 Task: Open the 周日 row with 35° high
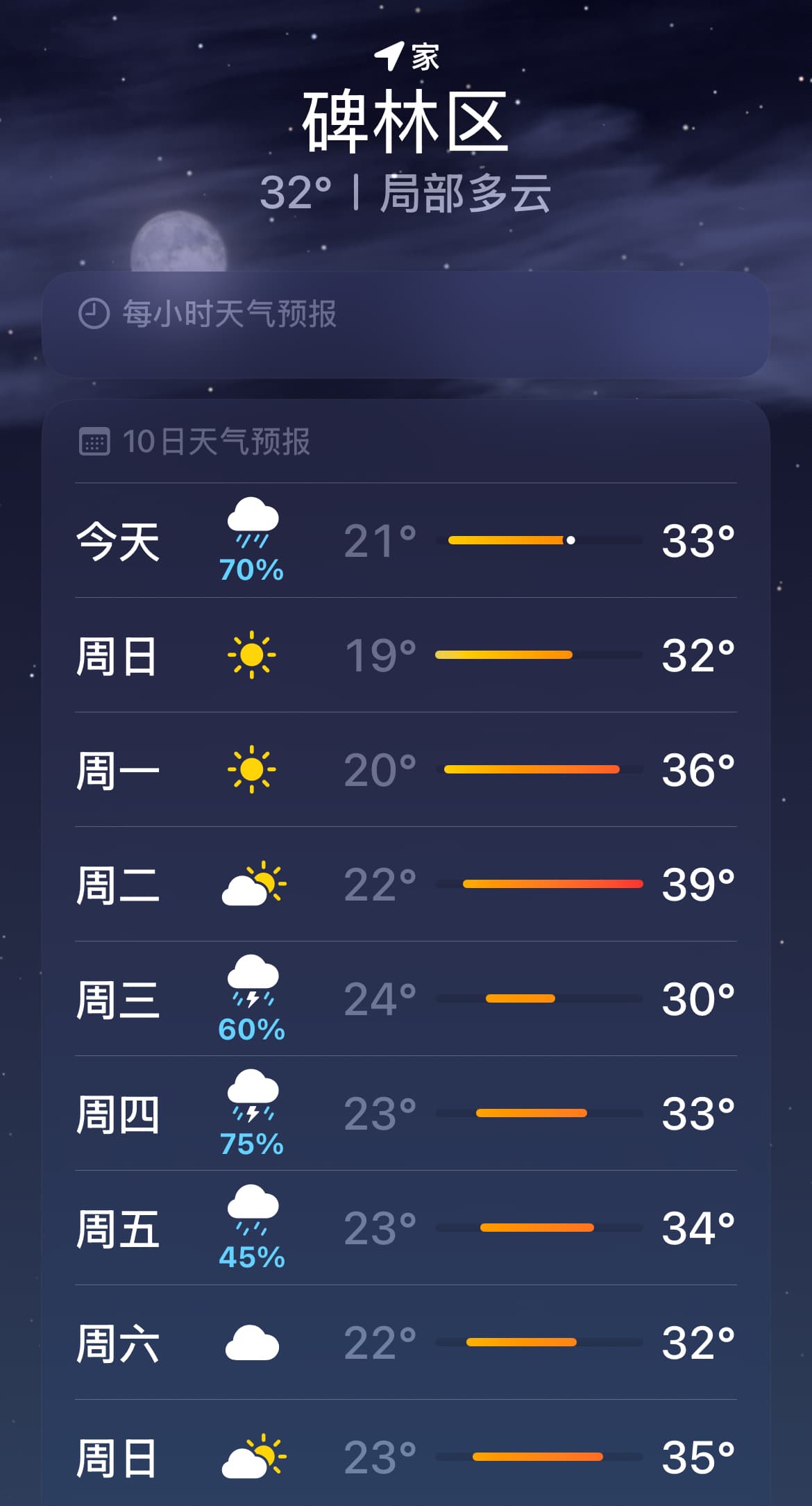pyautogui.click(x=406, y=1456)
